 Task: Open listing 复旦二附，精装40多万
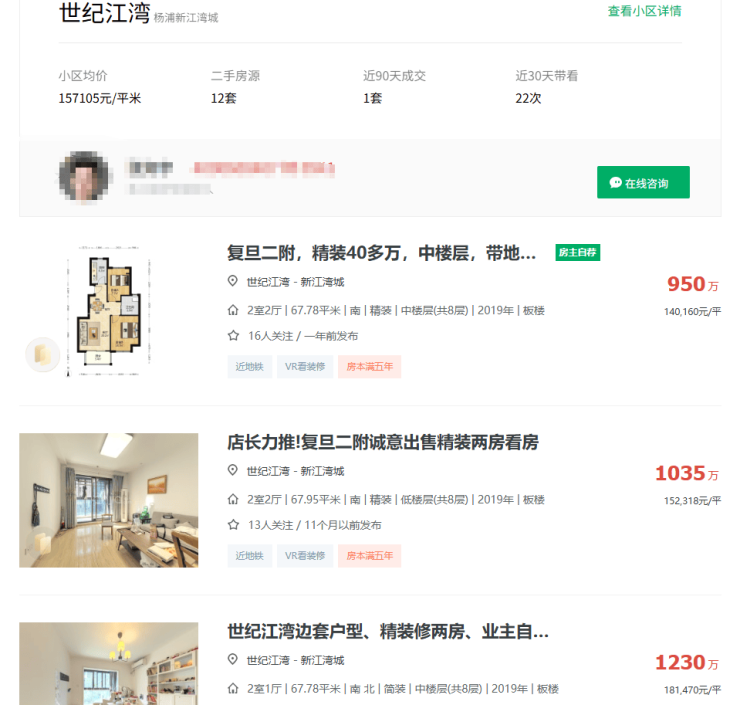pyautogui.click(x=382, y=253)
